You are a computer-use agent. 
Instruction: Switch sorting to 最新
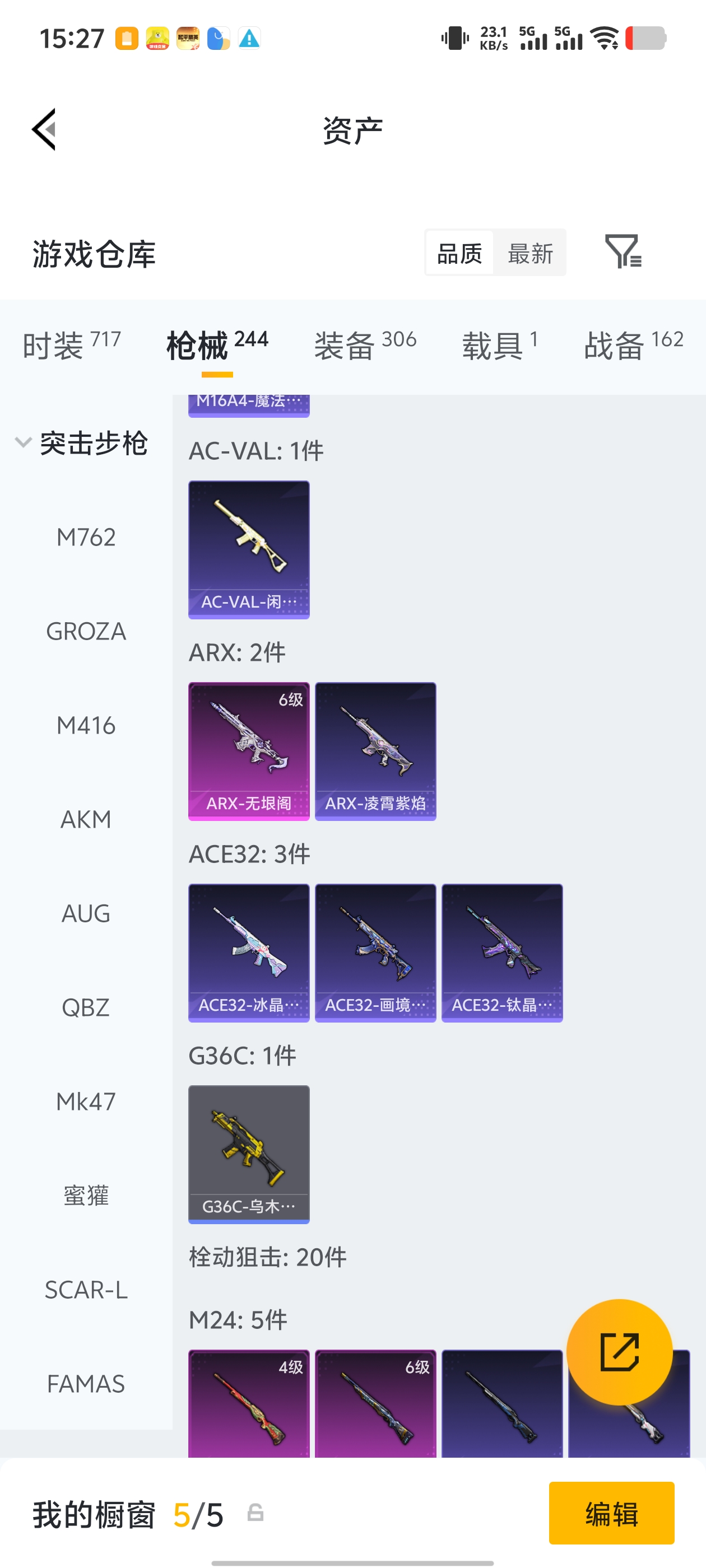[x=530, y=253]
